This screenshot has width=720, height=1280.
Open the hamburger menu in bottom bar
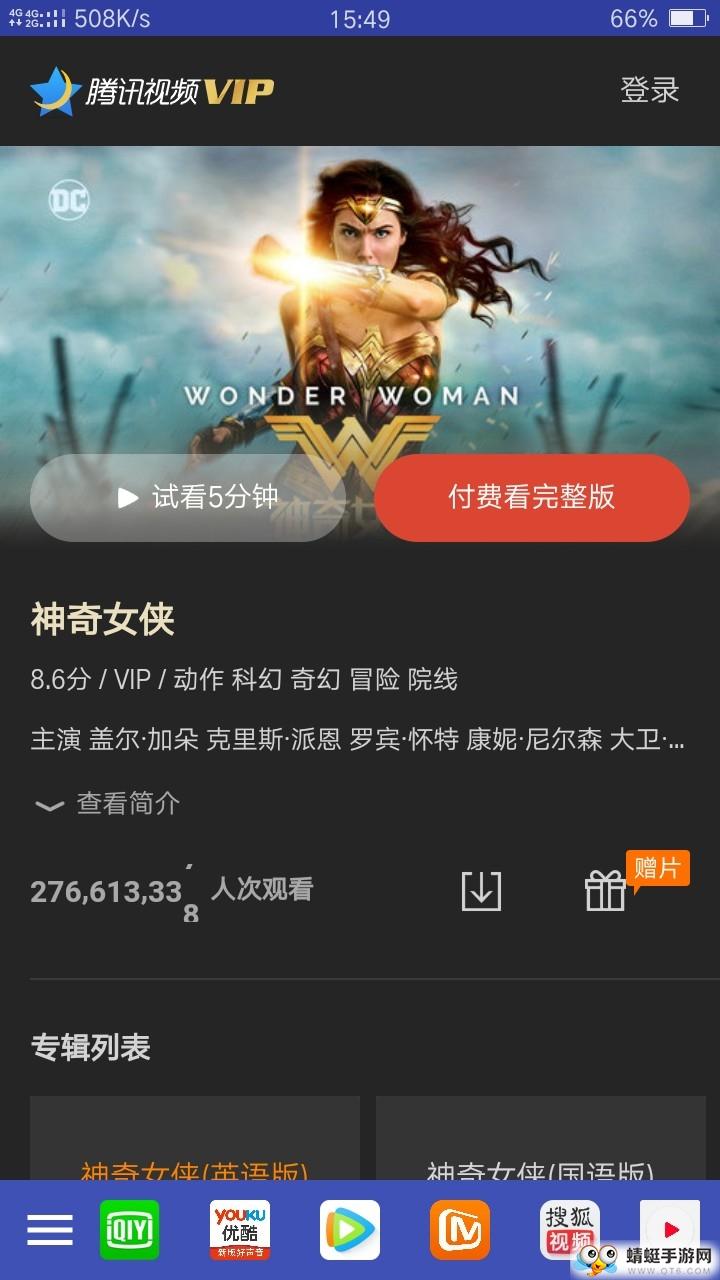pos(50,1229)
